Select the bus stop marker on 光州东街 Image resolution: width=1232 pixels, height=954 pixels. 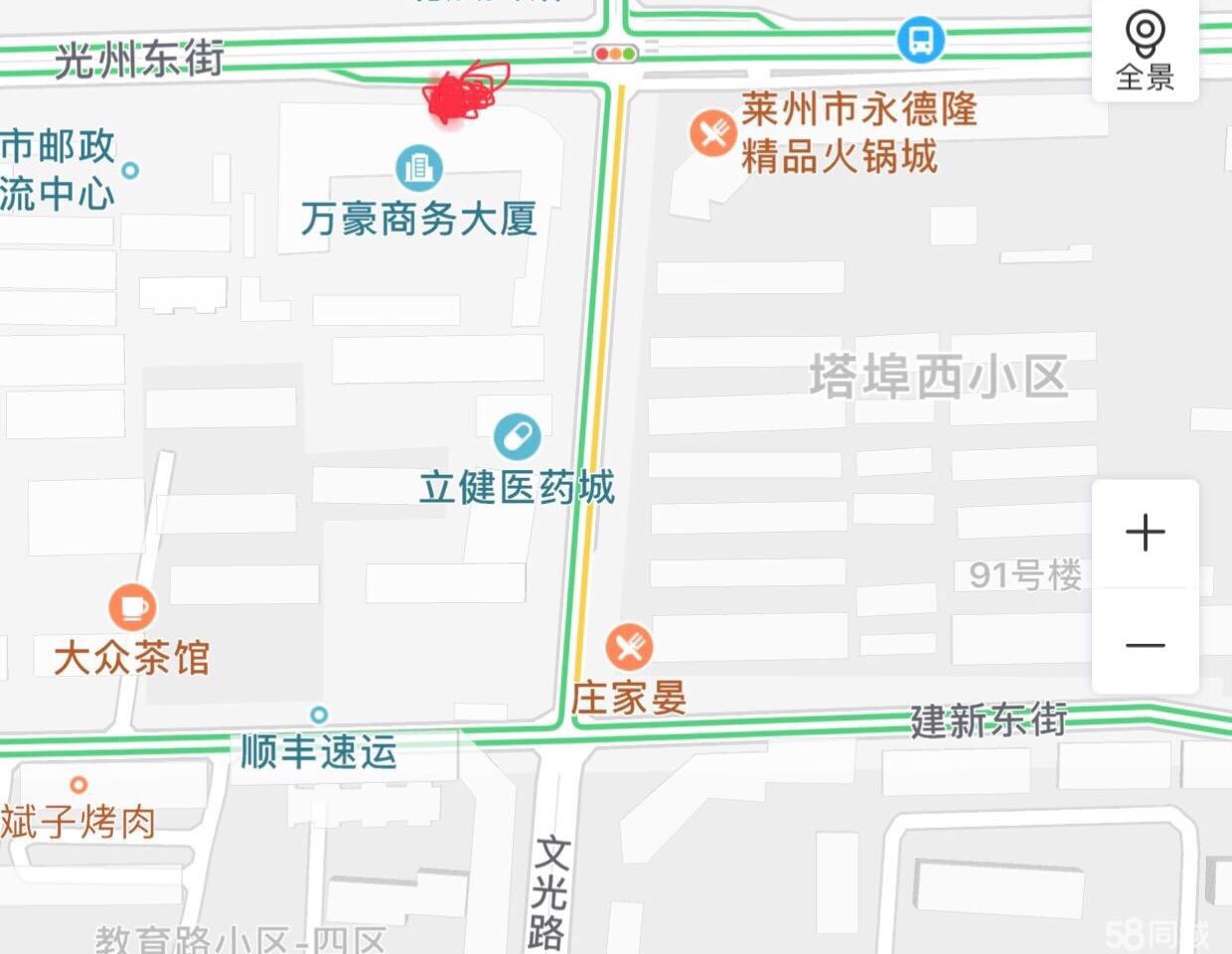pos(920,41)
